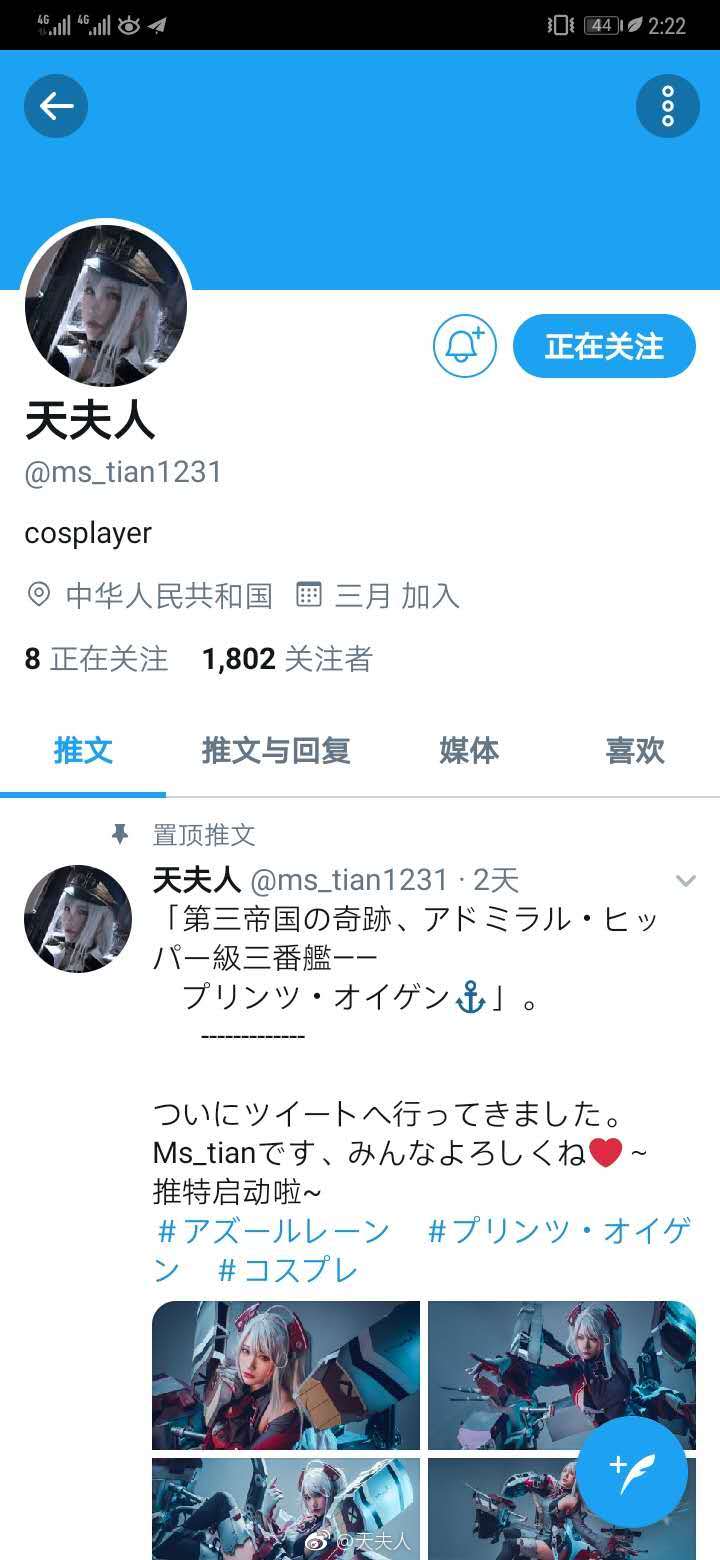The image size is (720, 1560).
Task: Open the #アズールレーン hashtag
Action: pos(273,1231)
